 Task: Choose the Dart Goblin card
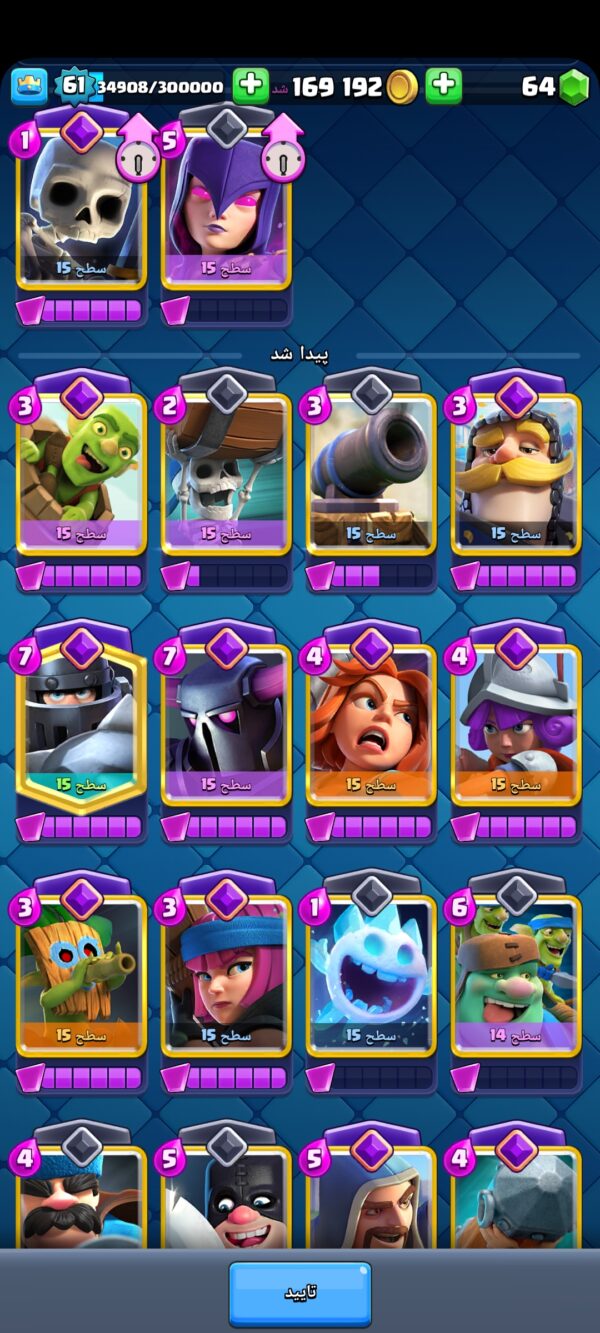click(81, 982)
